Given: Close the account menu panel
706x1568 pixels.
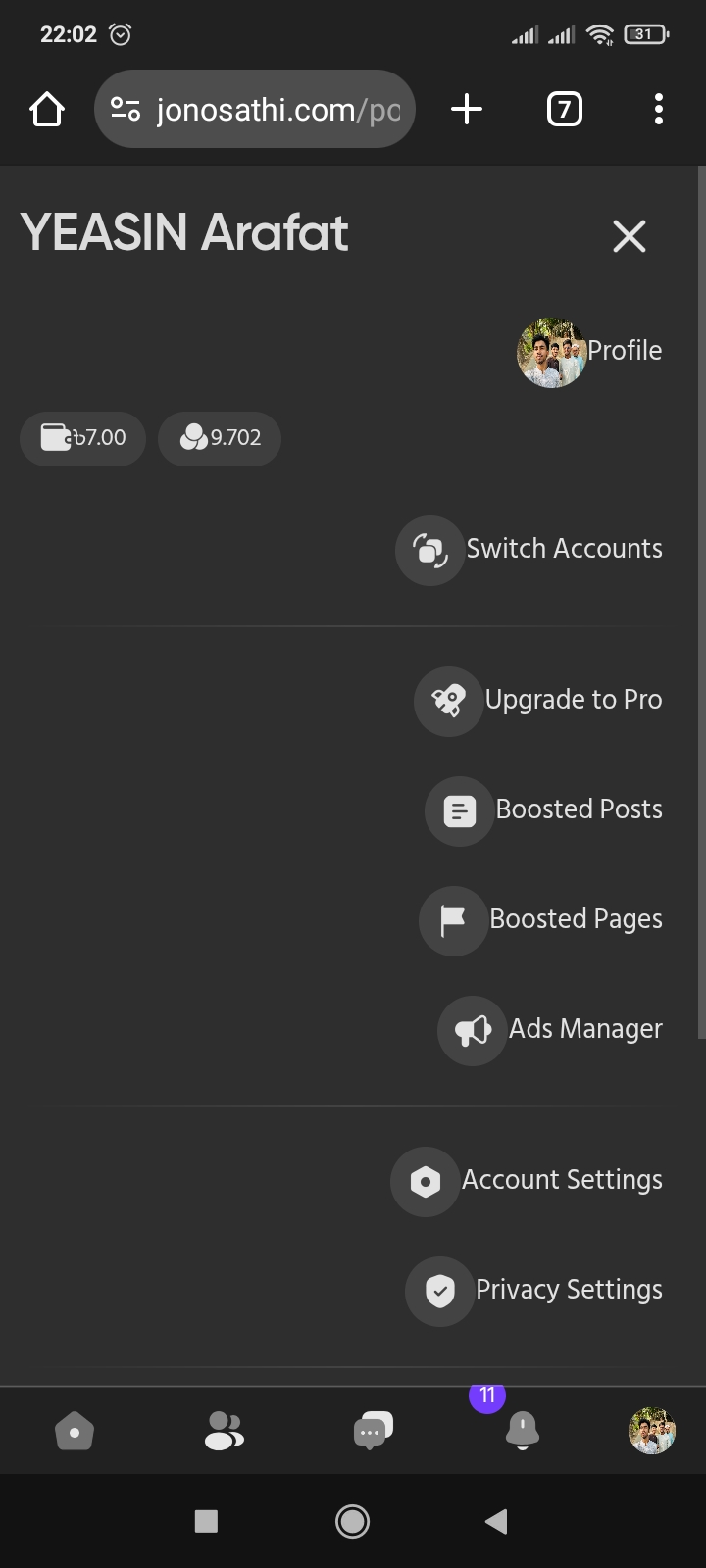Looking at the screenshot, I should [629, 236].
